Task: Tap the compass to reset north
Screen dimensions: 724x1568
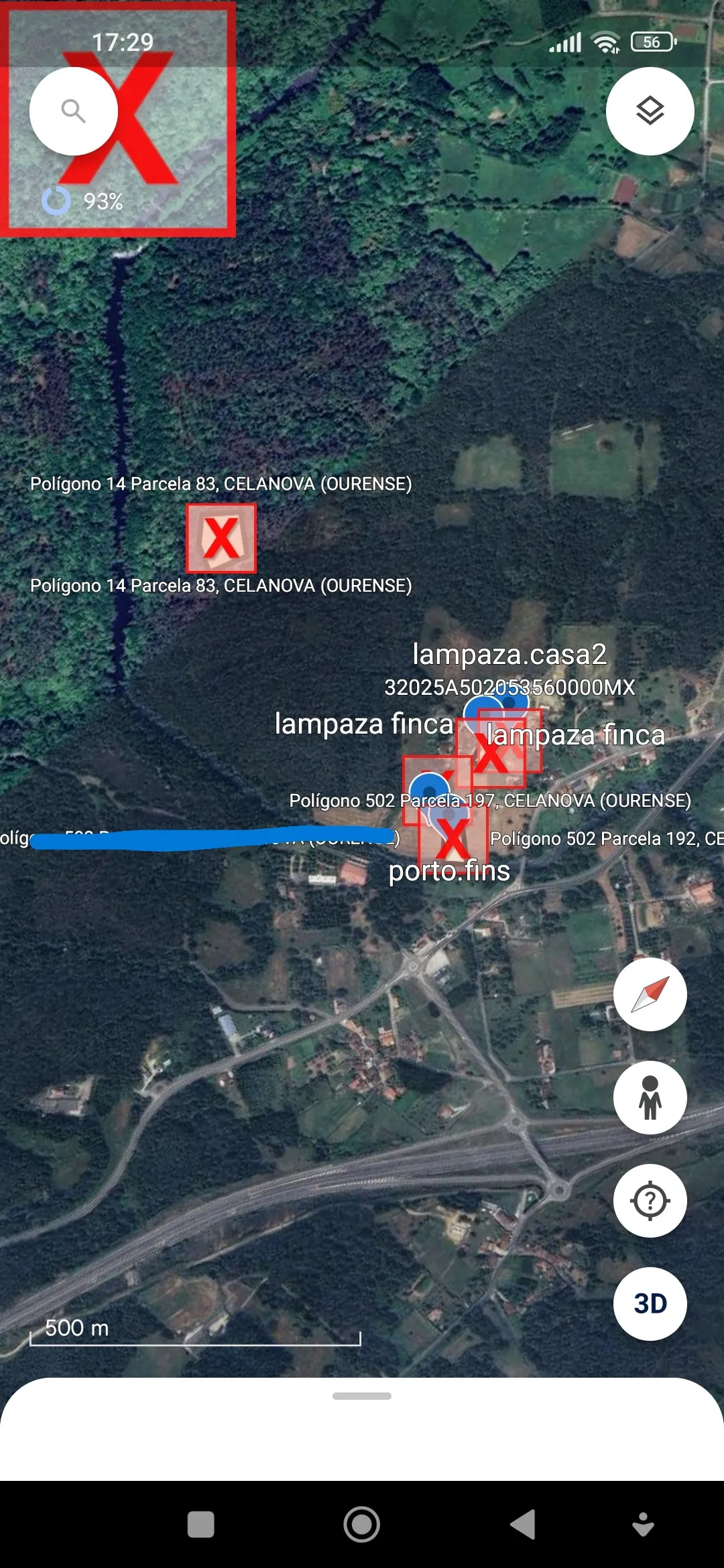Action: (650, 994)
